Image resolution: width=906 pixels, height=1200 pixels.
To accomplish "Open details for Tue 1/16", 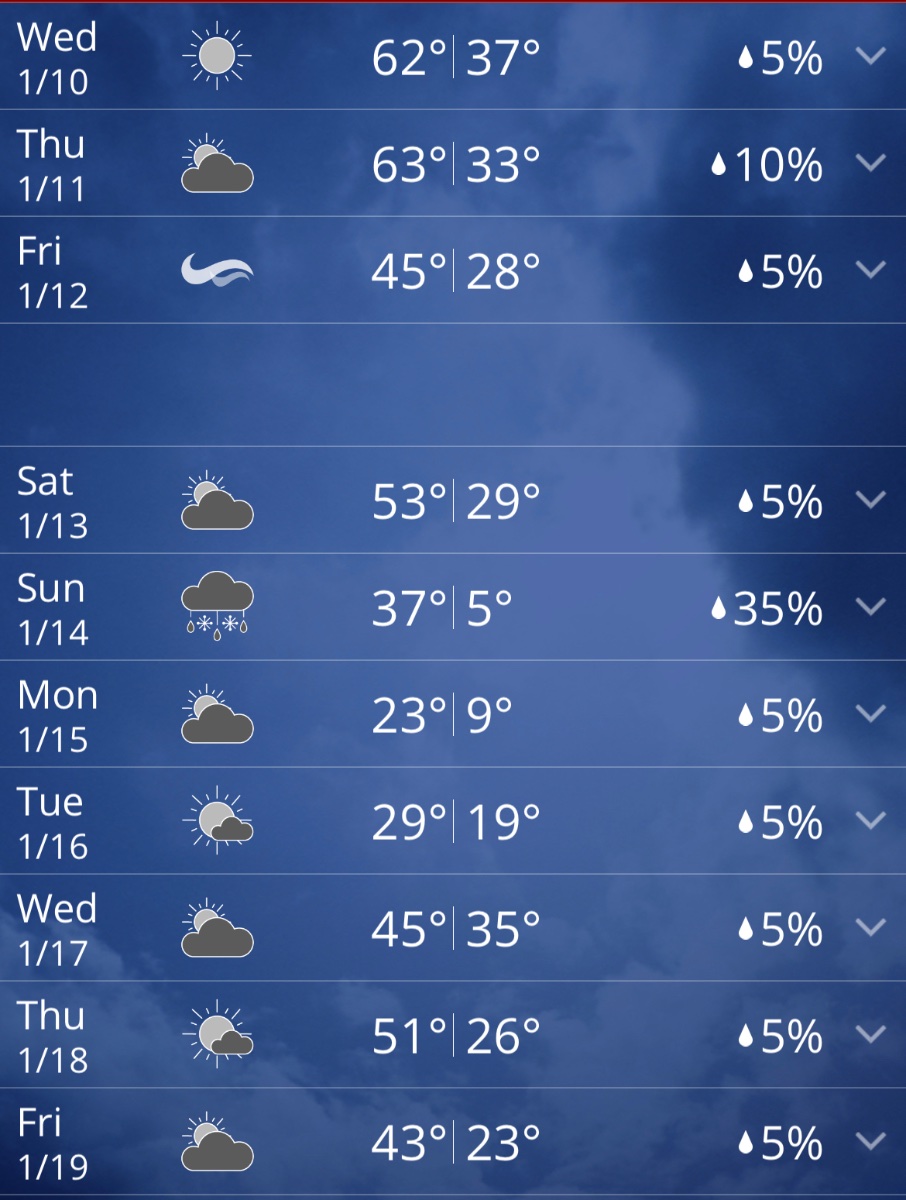I will click(871, 821).
